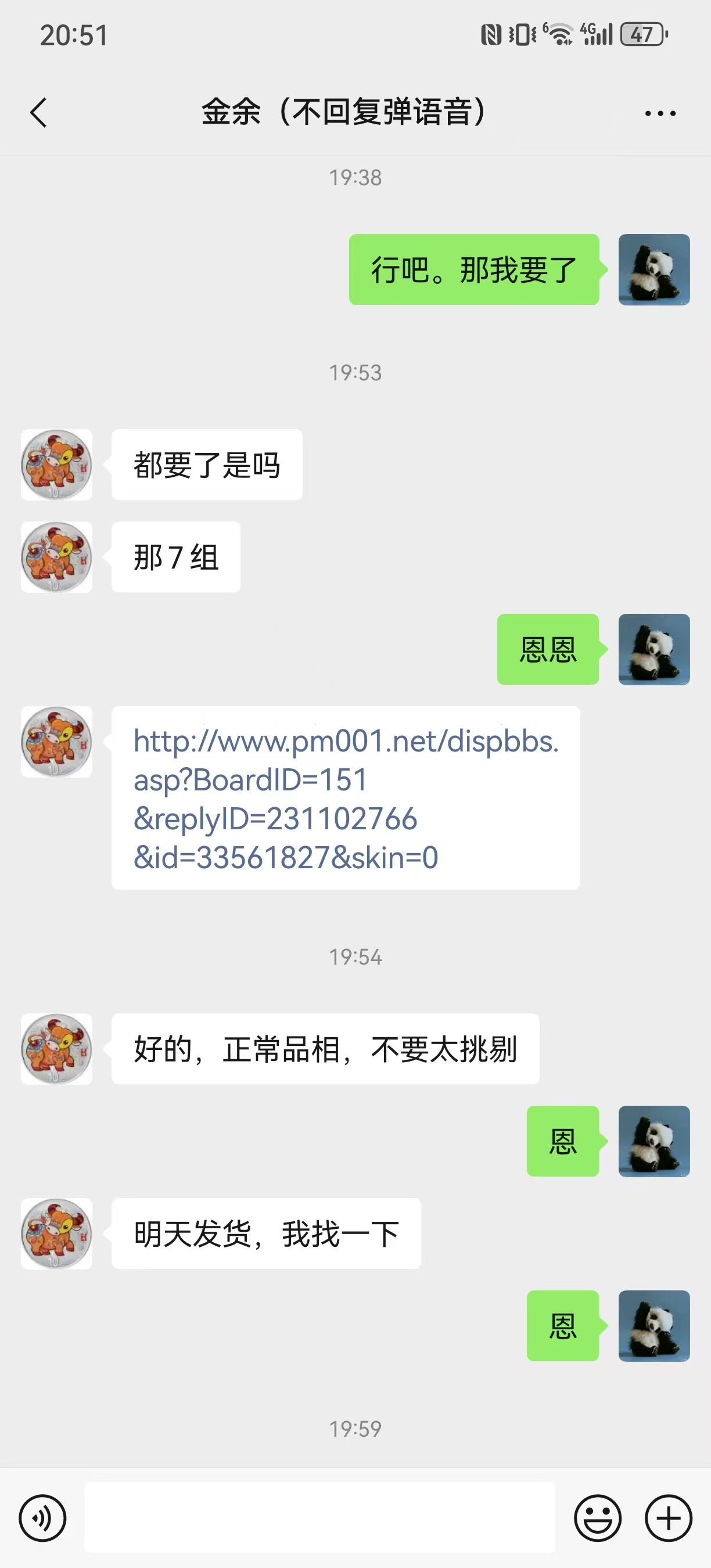Open the emoji picker
This screenshot has height=1568, width=711.
[597, 1518]
